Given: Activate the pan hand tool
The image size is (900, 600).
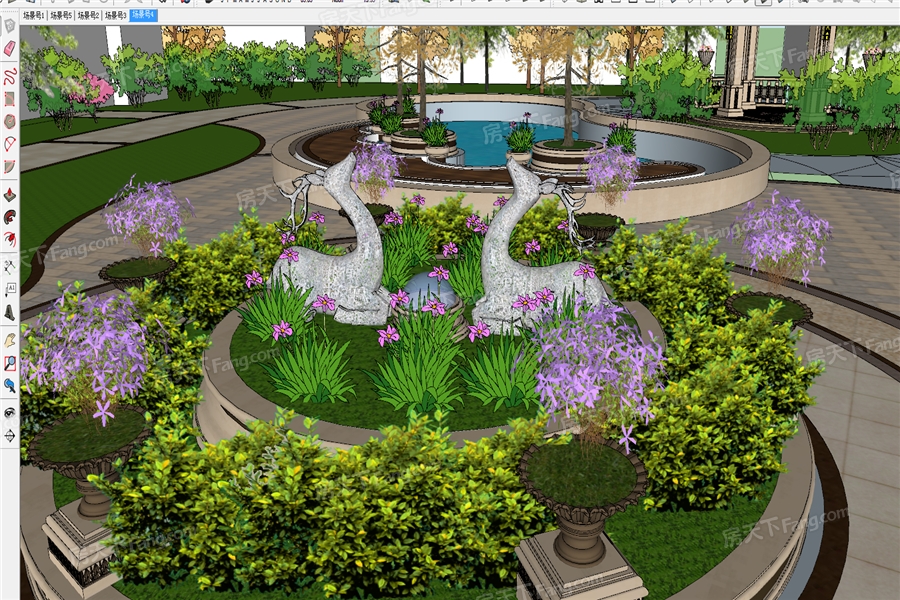Looking at the screenshot, I should tap(10, 340).
